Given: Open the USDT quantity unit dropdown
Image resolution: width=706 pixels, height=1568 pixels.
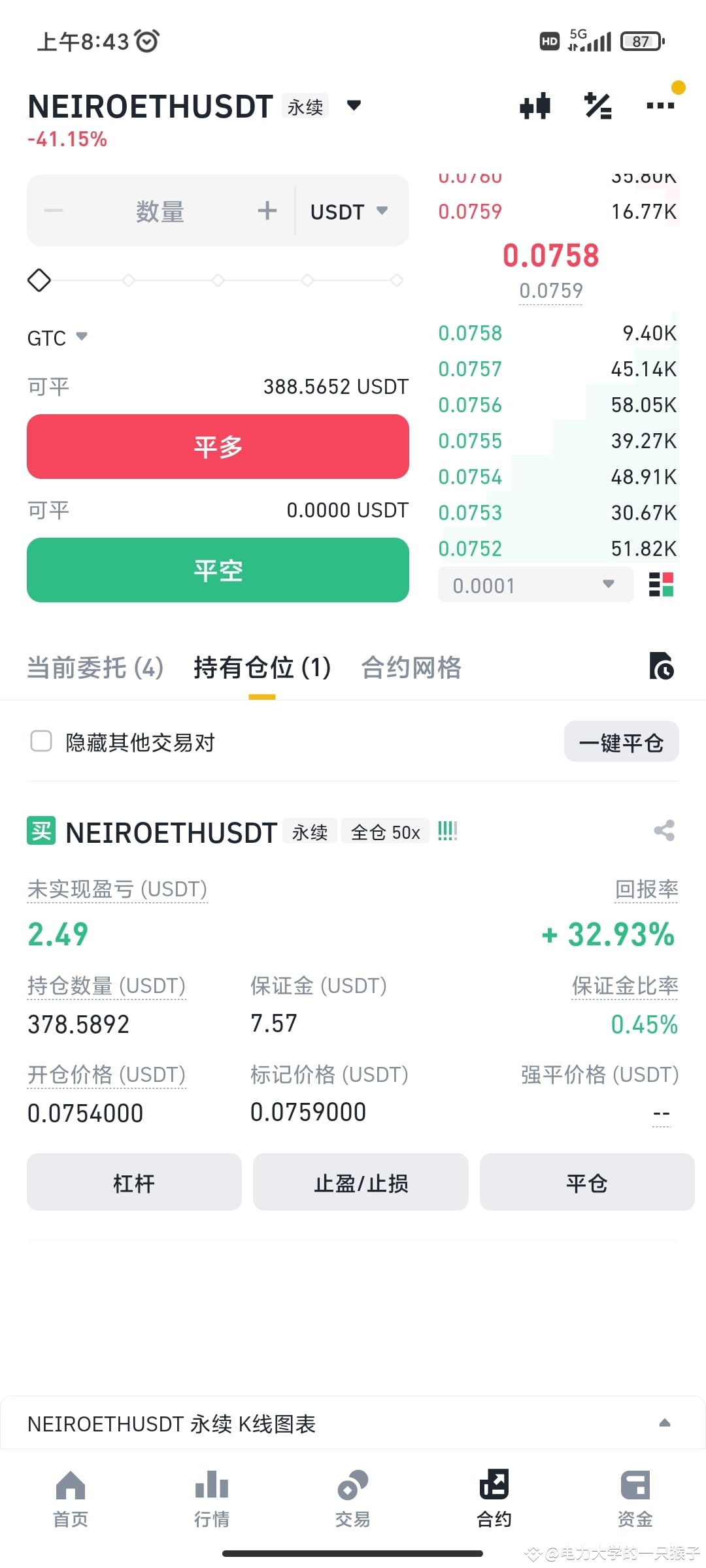Looking at the screenshot, I should [348, 210].
